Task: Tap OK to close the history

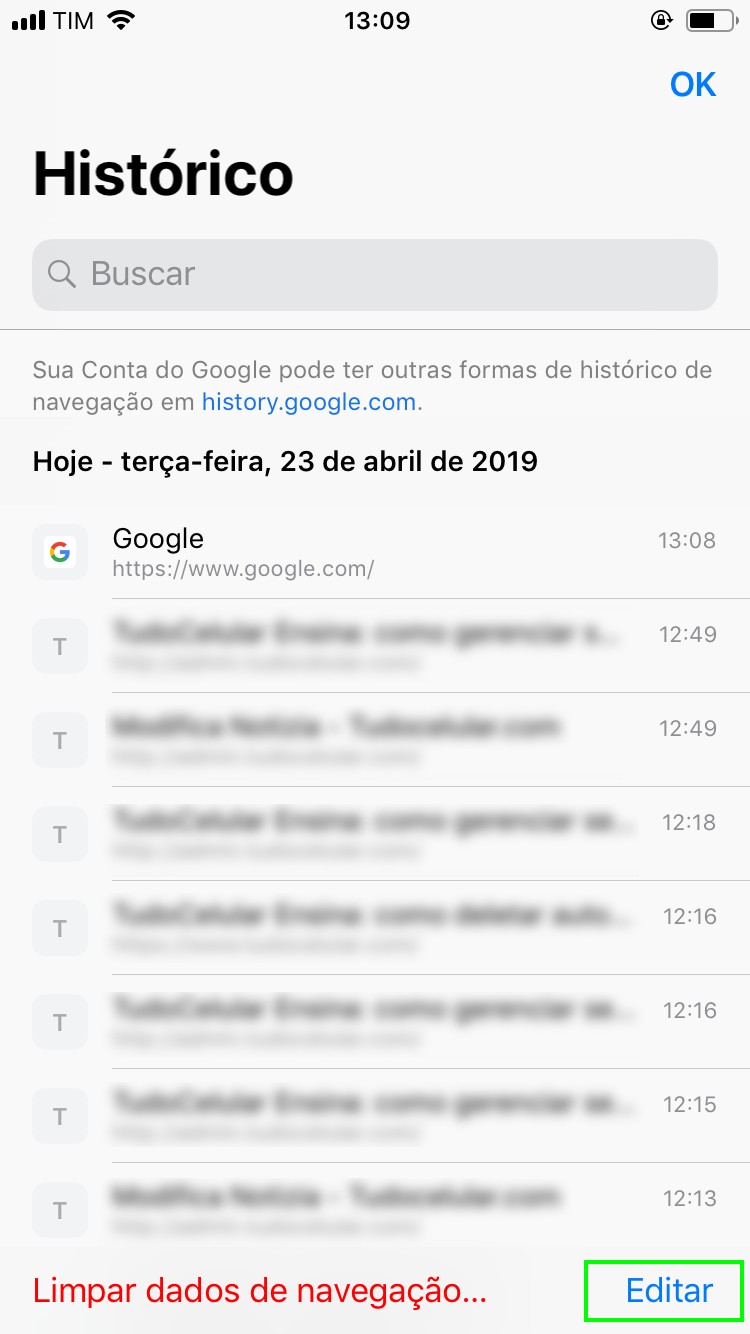Action: pyautogui.click(x=692, y=85)
